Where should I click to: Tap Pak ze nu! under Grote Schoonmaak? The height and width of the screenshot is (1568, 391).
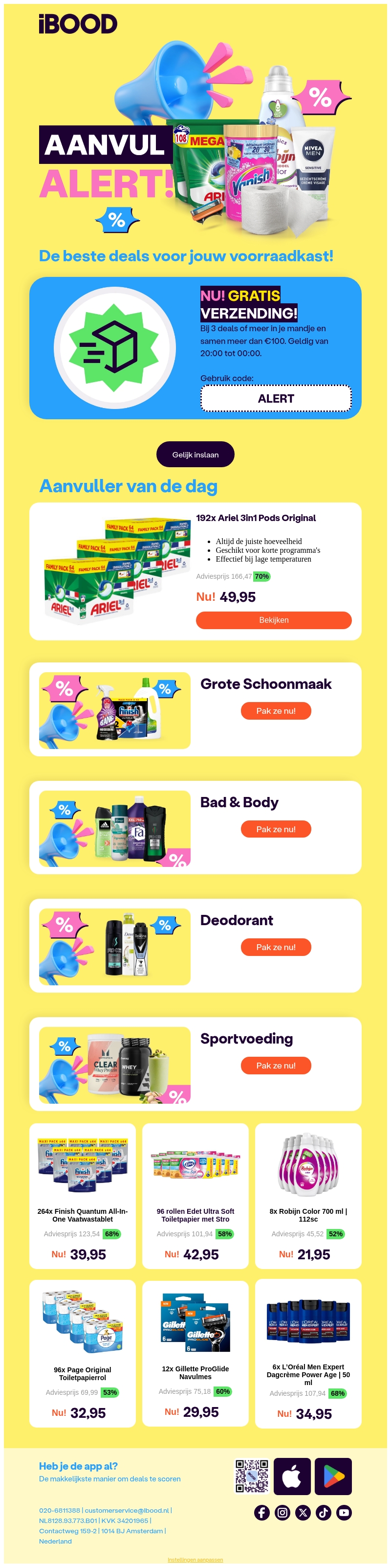(x=276, y=710)
